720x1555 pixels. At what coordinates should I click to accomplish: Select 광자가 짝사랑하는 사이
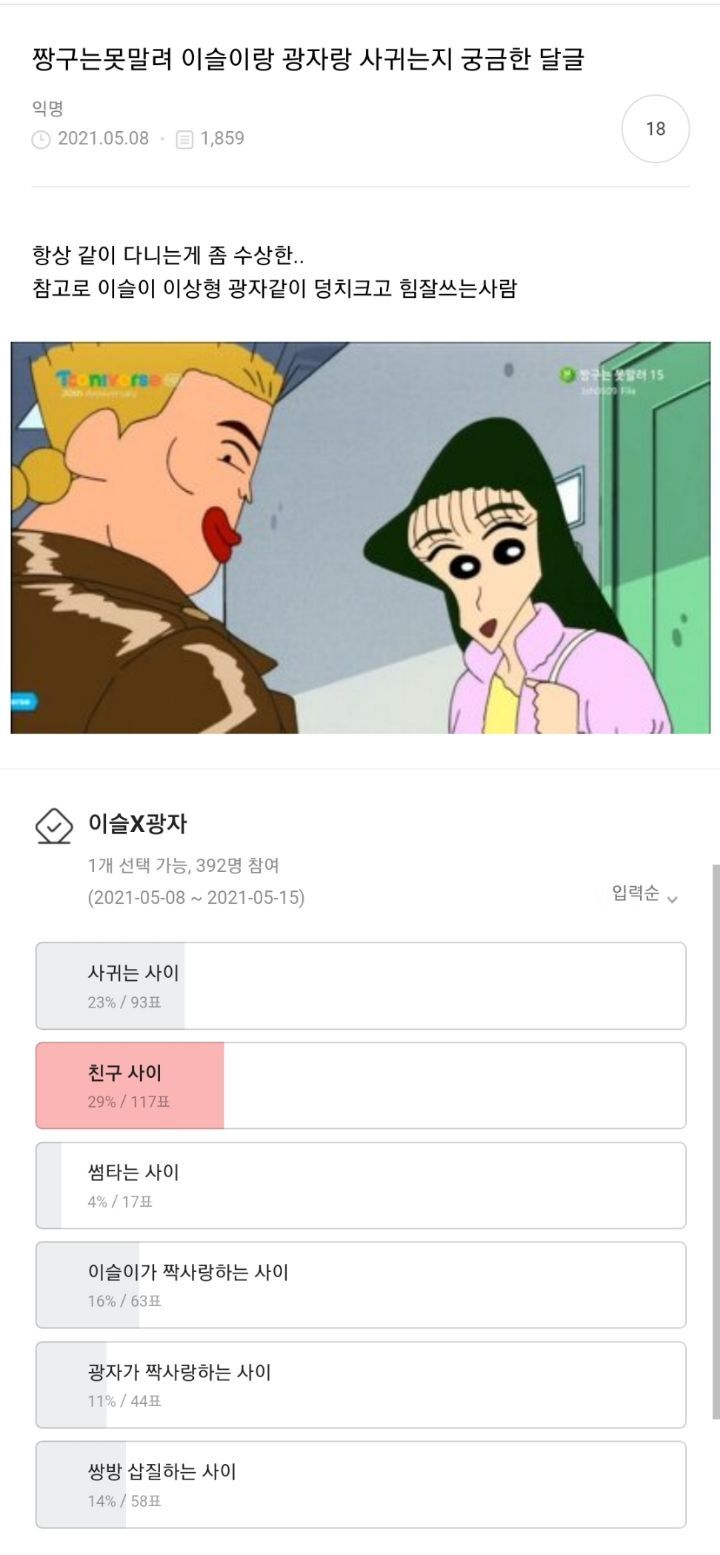[x=361, y=1385]
